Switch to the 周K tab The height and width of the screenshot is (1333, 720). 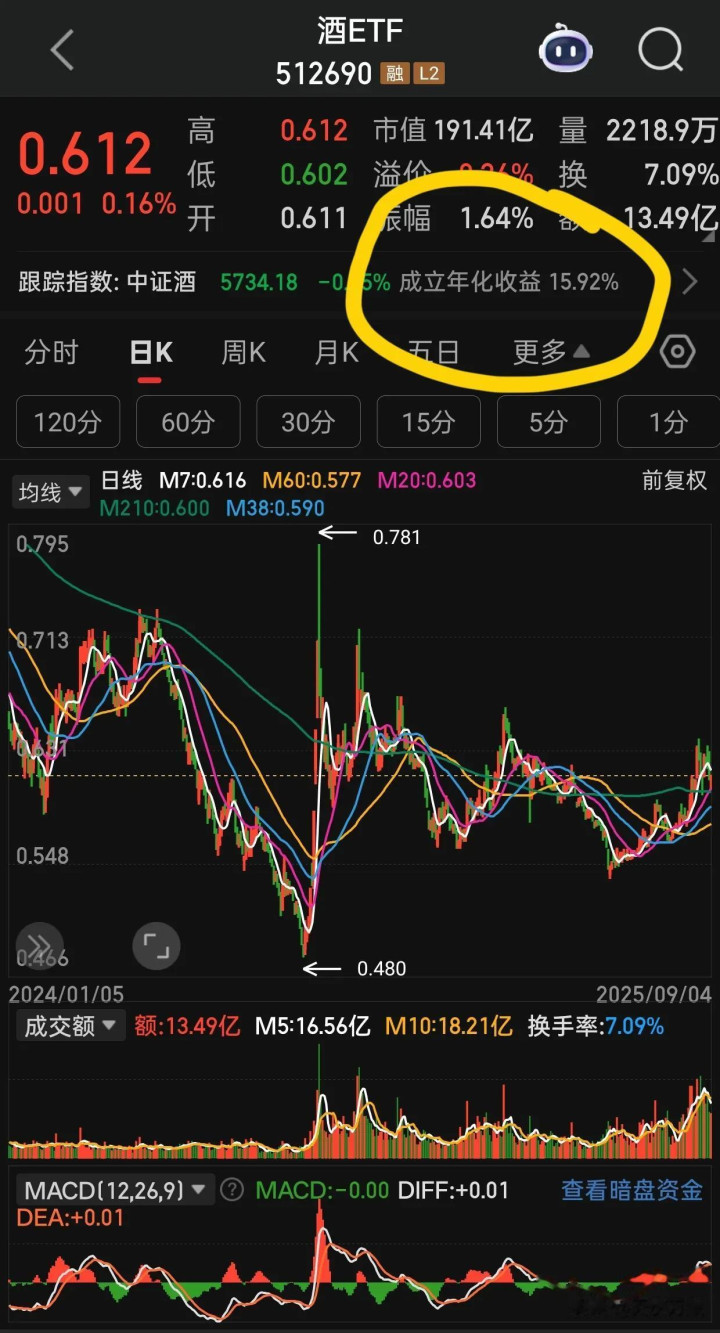coord(243,352)
